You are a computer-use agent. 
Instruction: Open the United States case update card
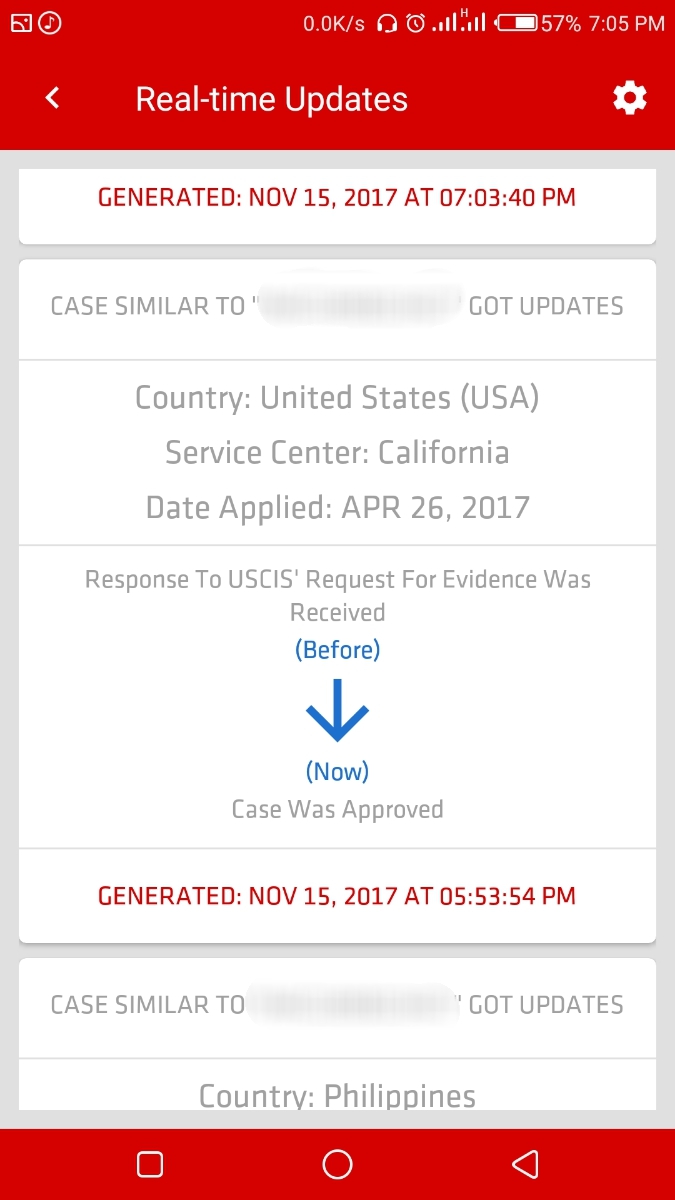click(x=337, y=601)
